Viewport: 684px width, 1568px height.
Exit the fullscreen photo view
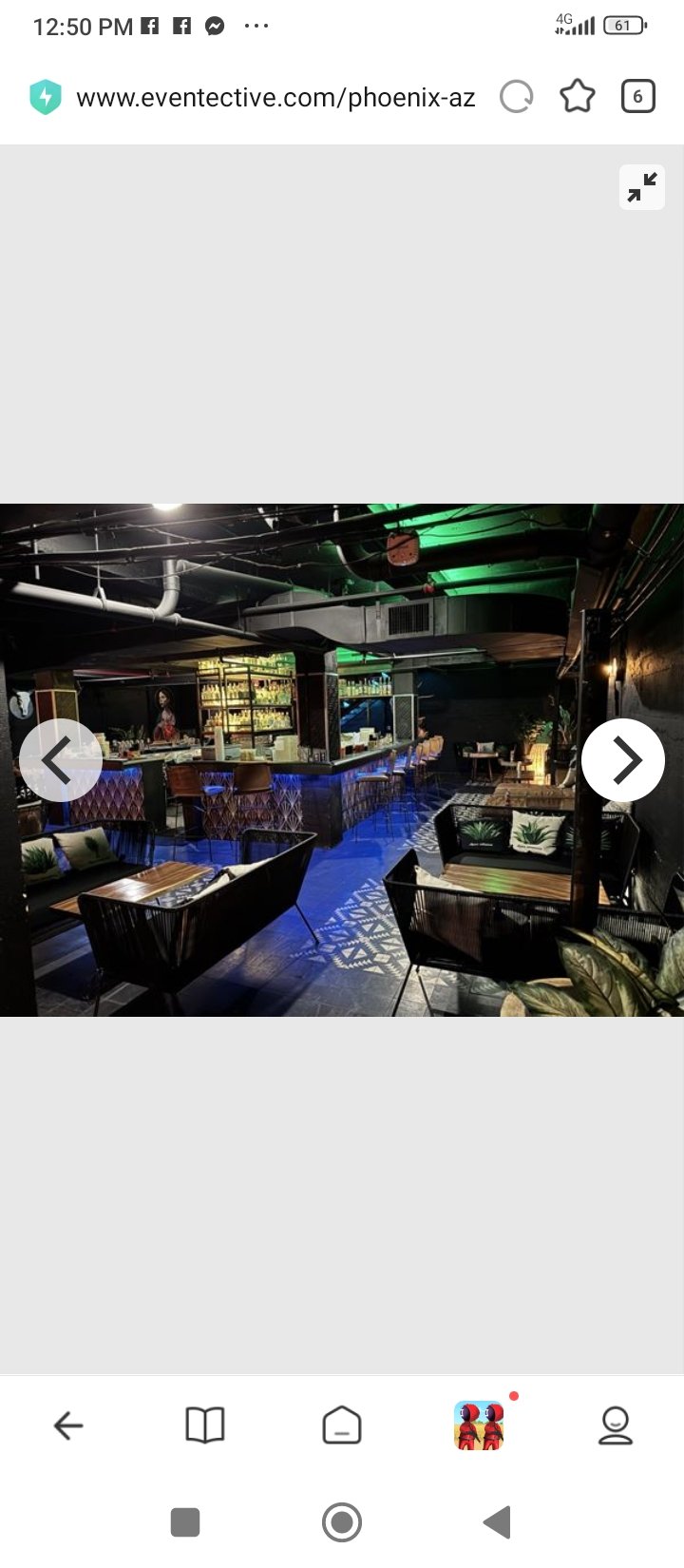pyautogui.click(x=642, y=187)
